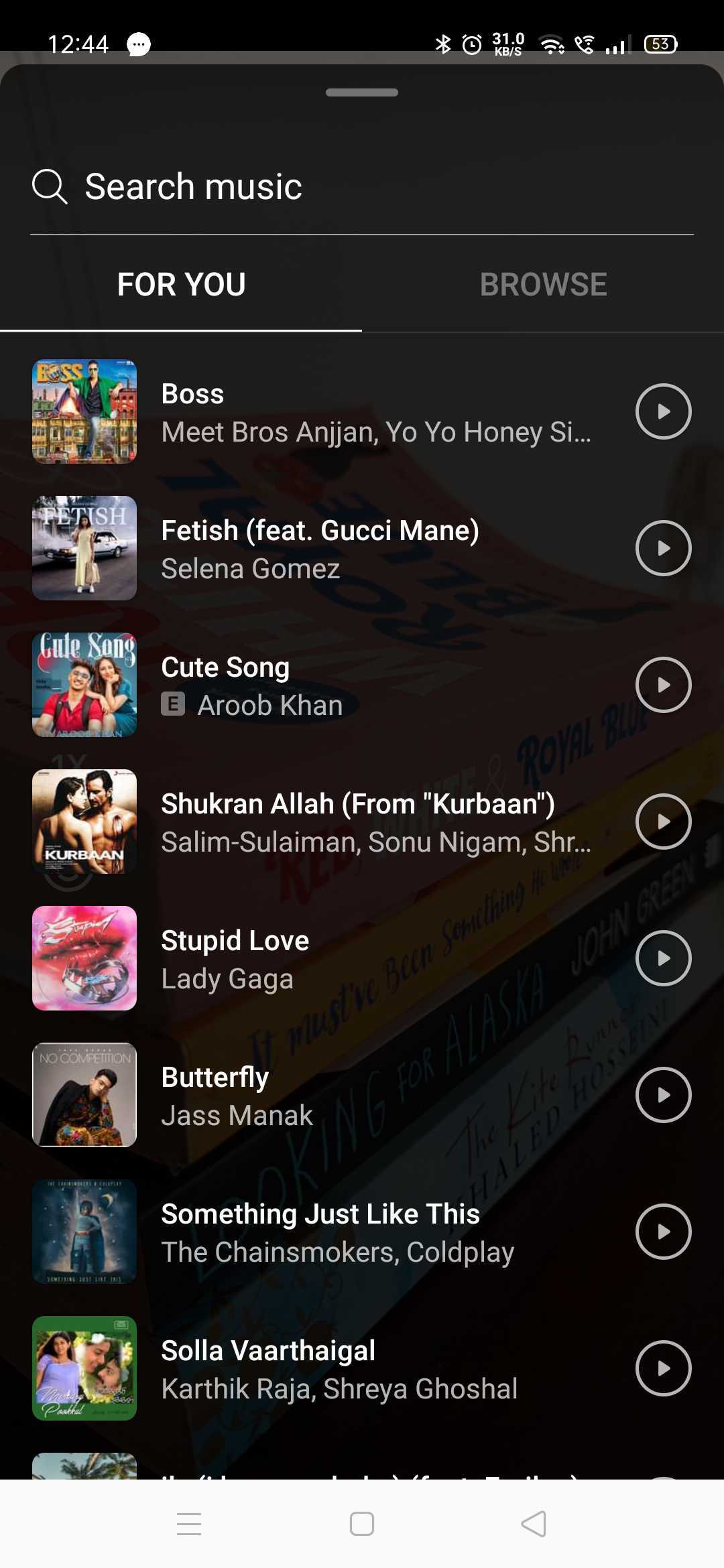
Task: Select the FOR YOU tab
Action: coord(181,284)
